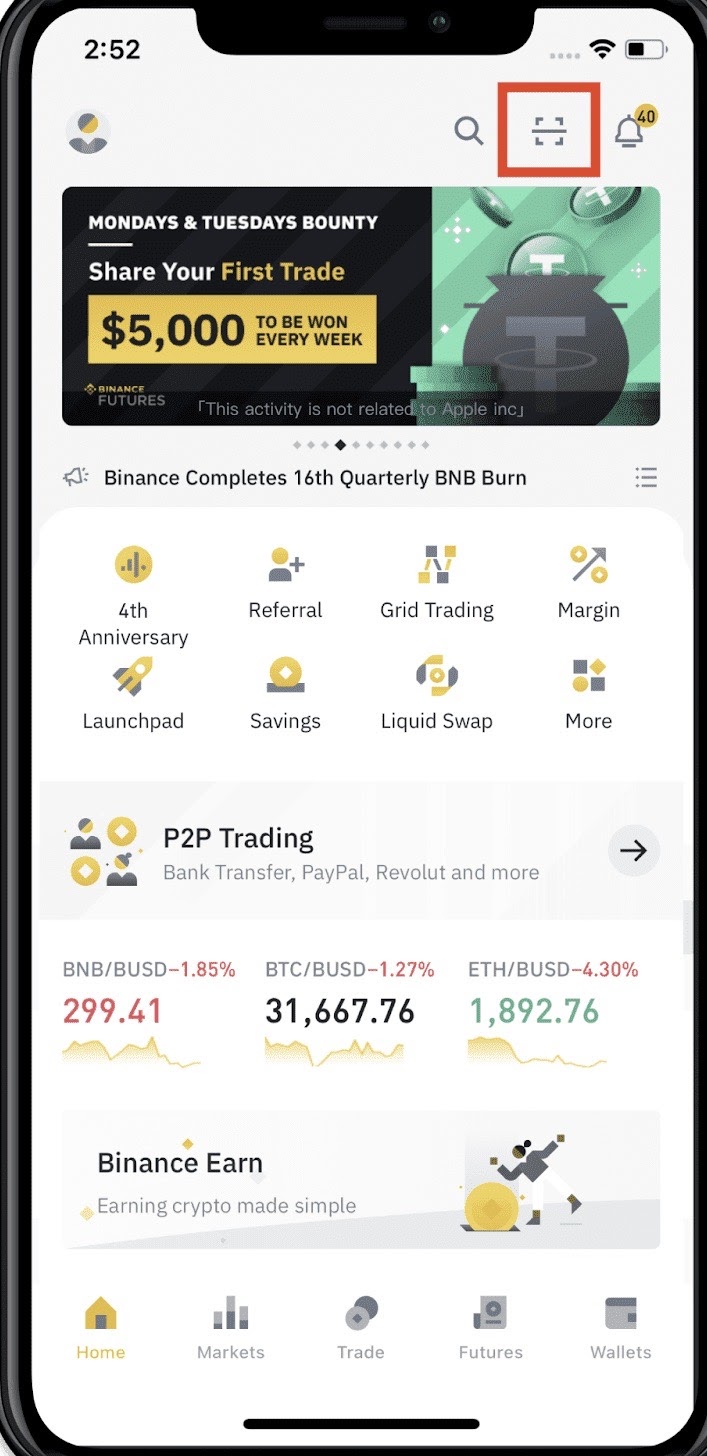This screenshot has width=707, height=1456.
Task: Switch to the Markets tab
Action: (231, 1328)
